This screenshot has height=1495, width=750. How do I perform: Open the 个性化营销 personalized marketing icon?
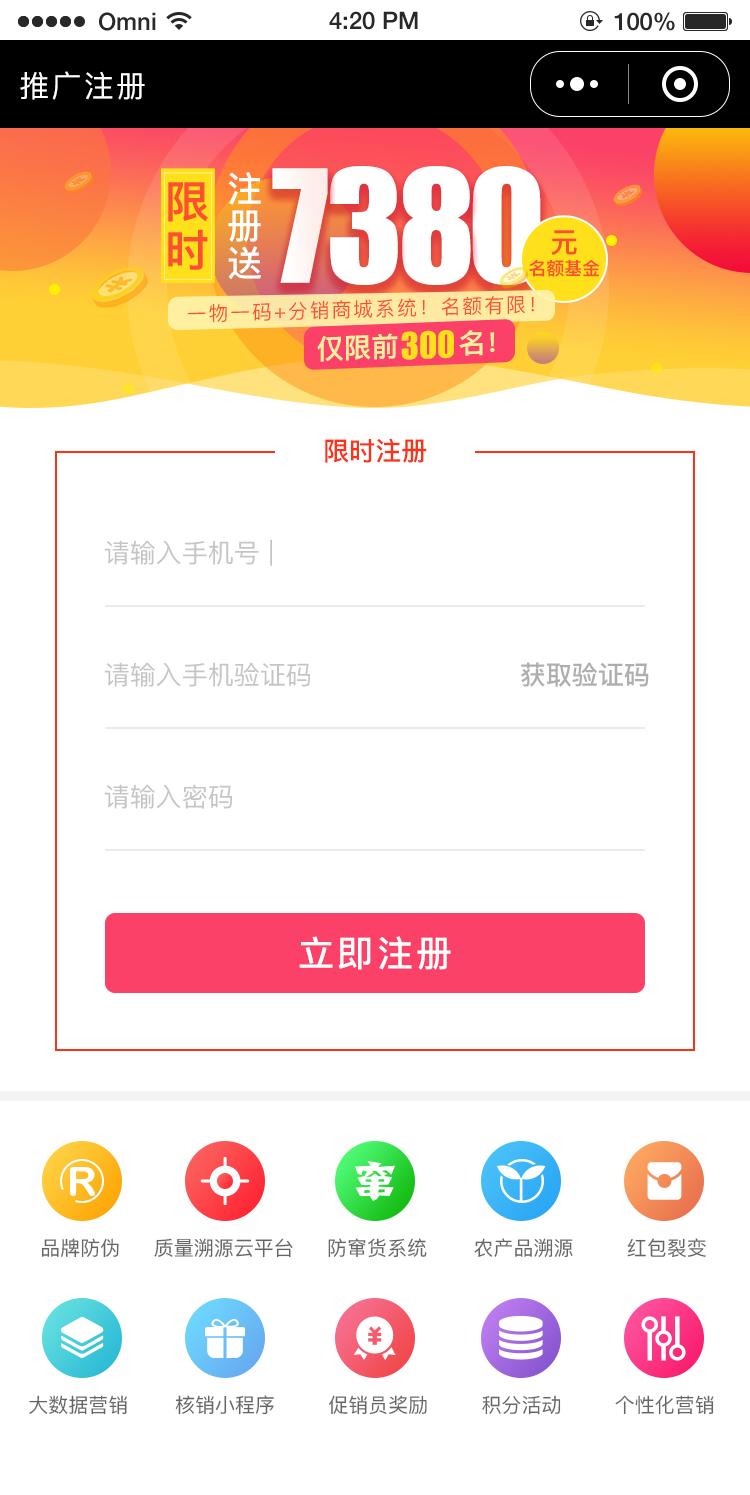664,1337
